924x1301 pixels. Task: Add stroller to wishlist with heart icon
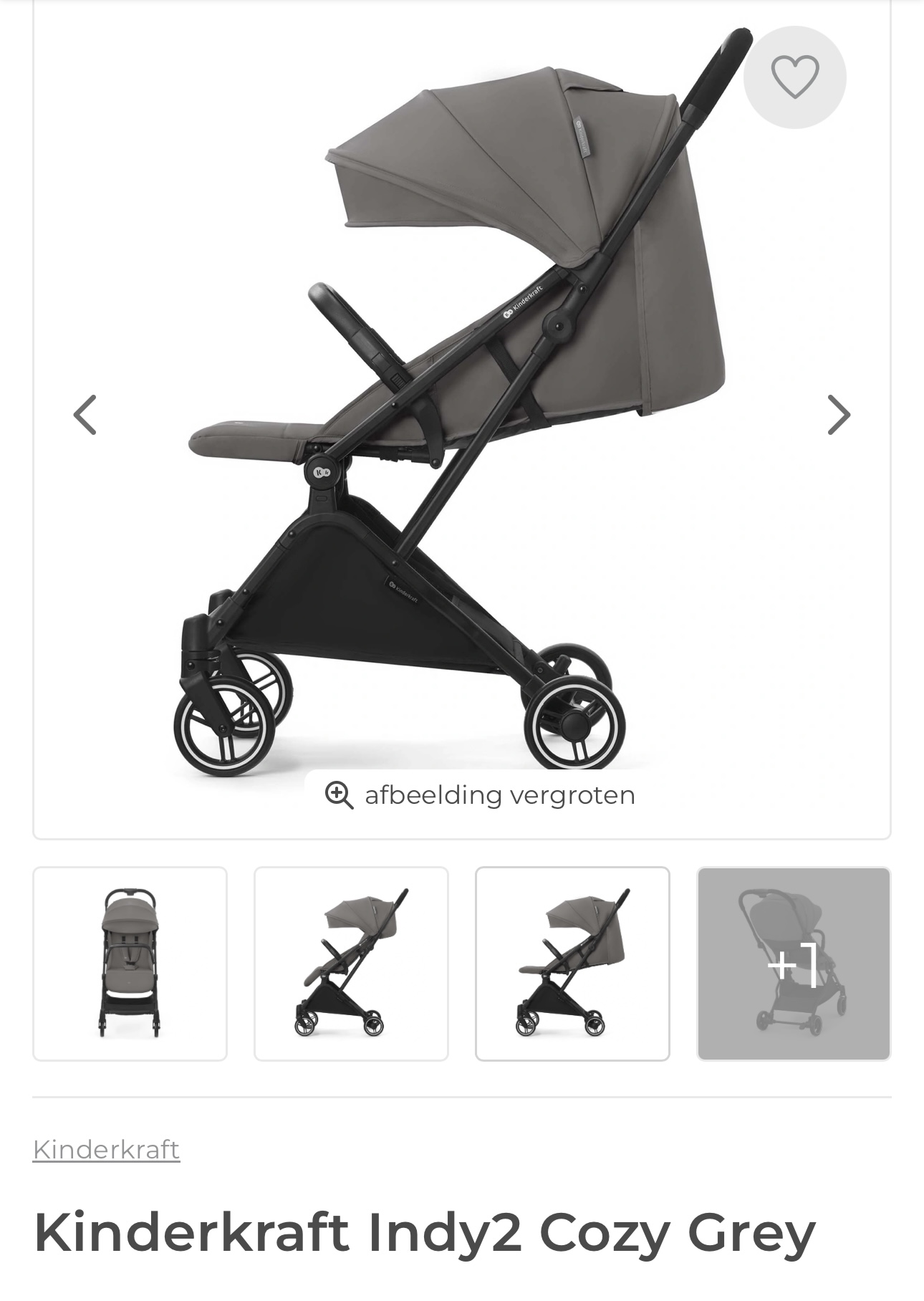point(794,77)
